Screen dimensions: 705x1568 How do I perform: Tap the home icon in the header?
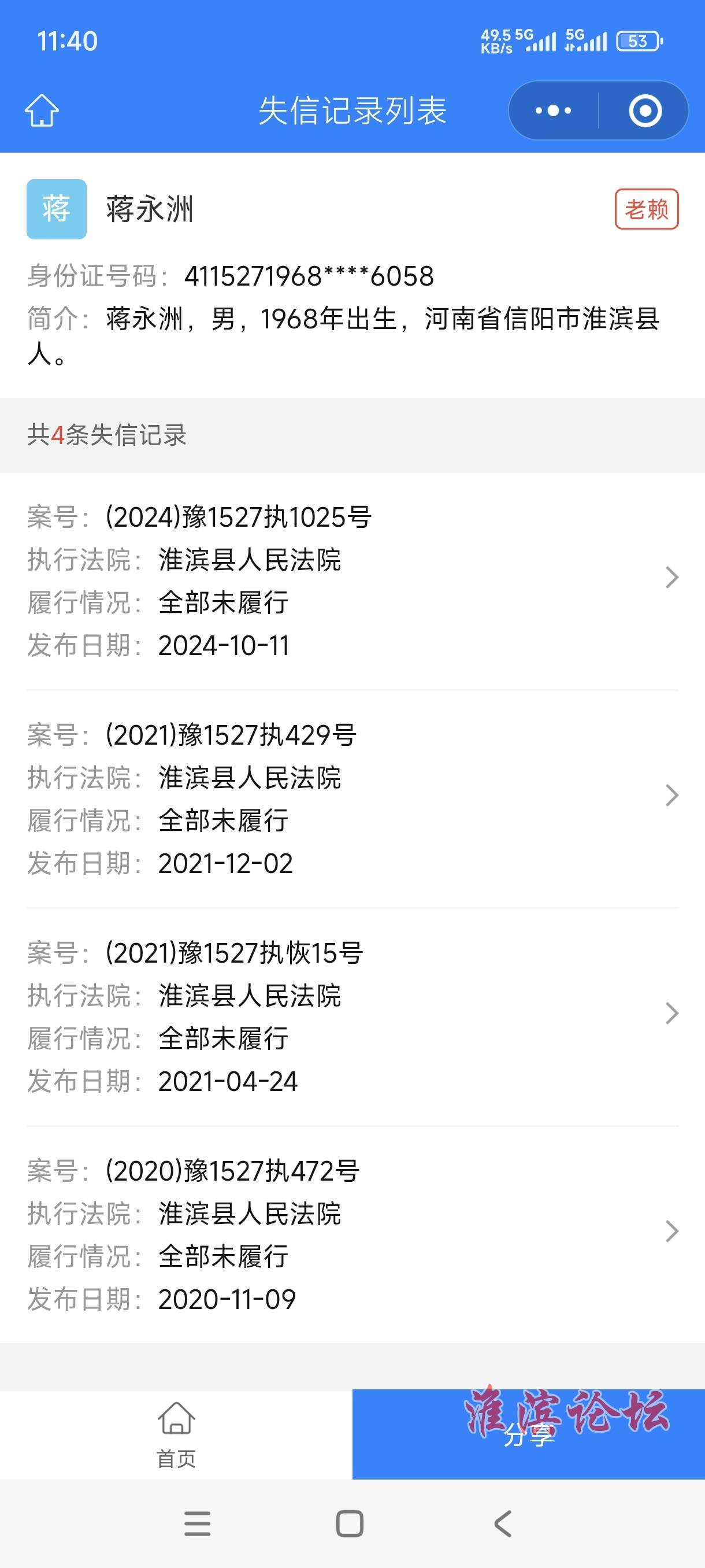pos(42,110)
